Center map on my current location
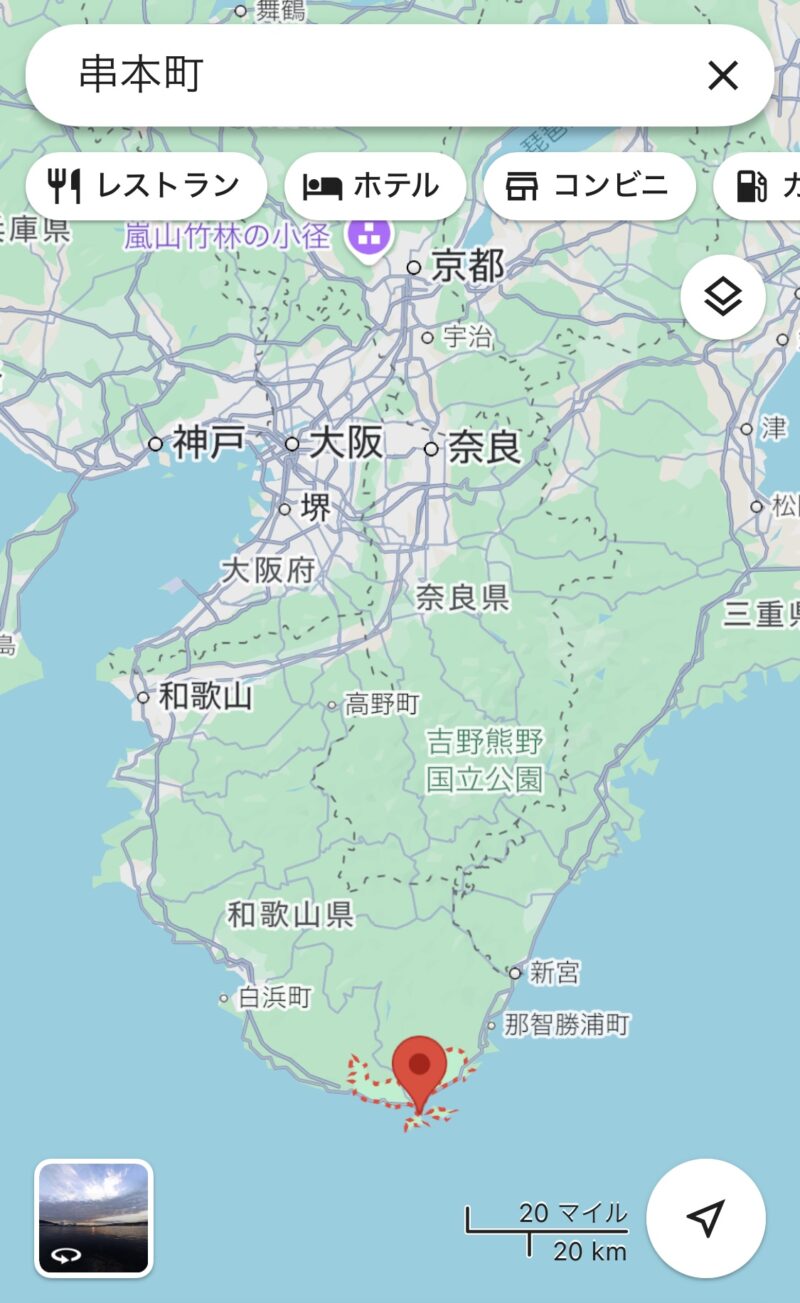The height and width of the screenshot is (1303, 800). (706, 1218)
